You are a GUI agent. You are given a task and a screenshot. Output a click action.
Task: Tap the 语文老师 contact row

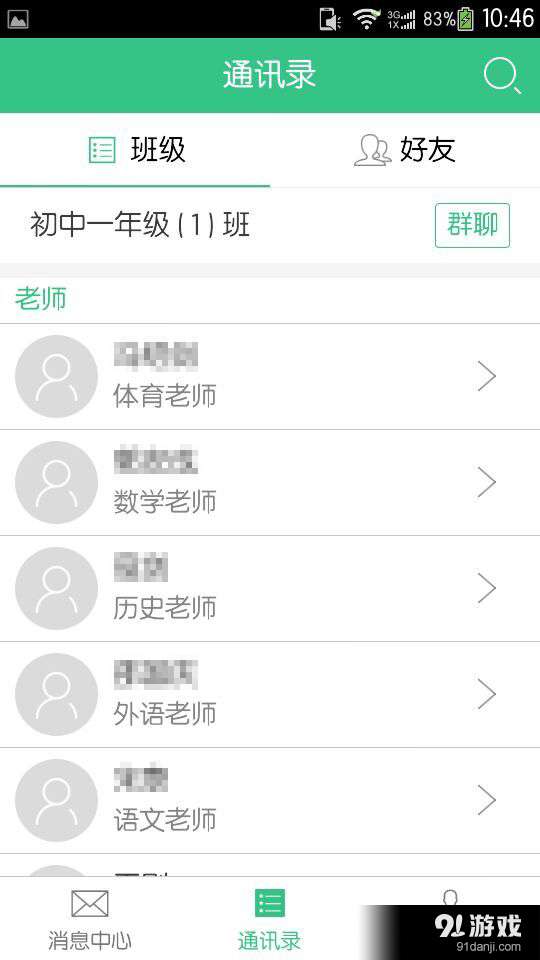270,800
